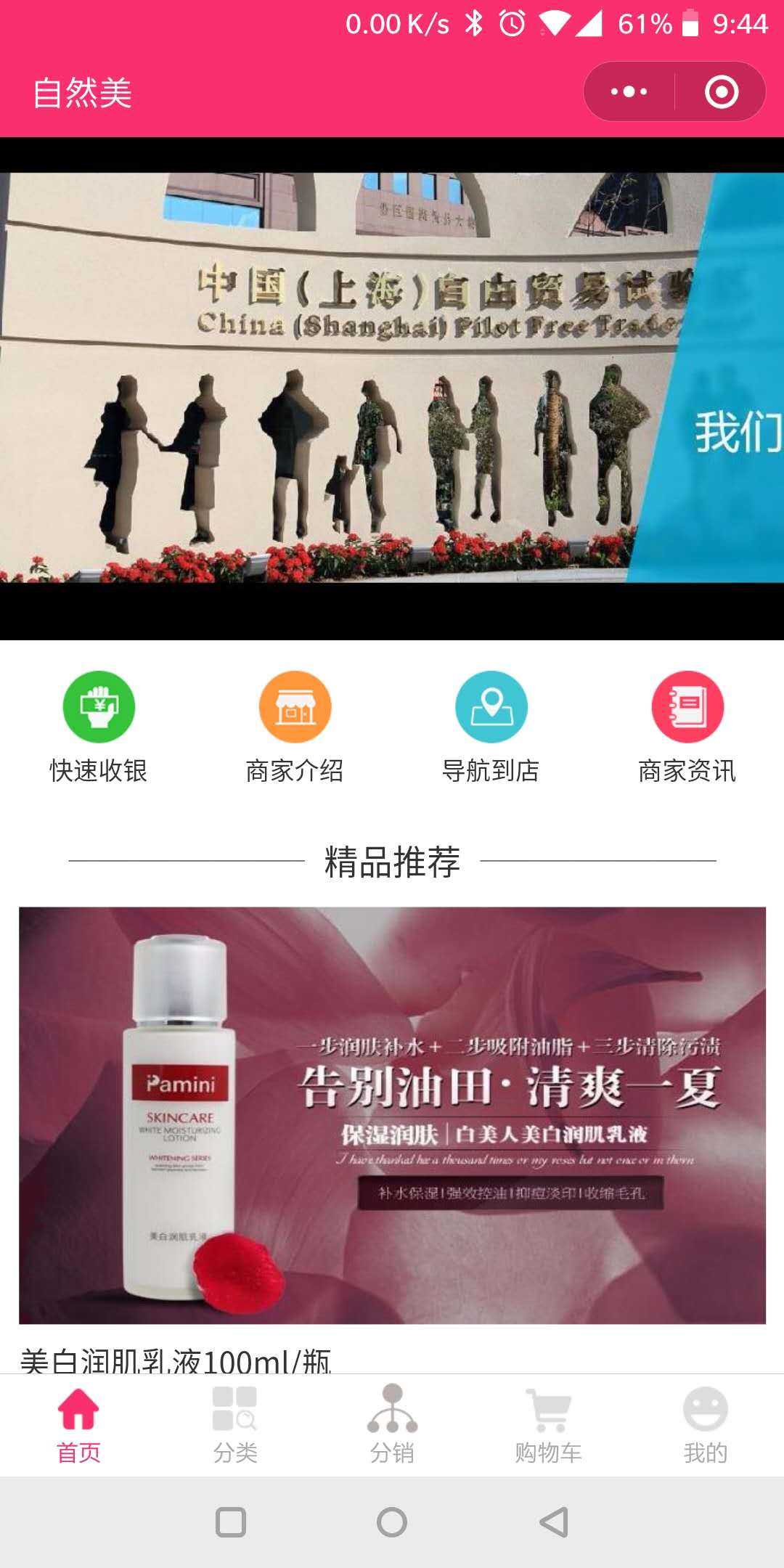Close the mini program with the circle button

721,92
